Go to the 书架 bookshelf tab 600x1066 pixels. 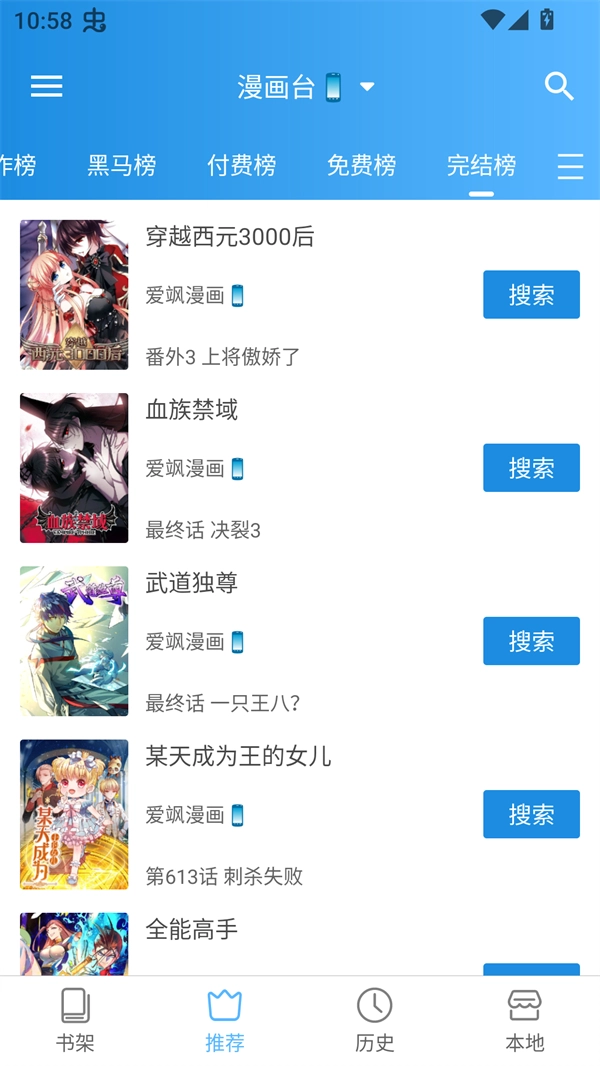pyautogui.click(x=75, y=1020)
